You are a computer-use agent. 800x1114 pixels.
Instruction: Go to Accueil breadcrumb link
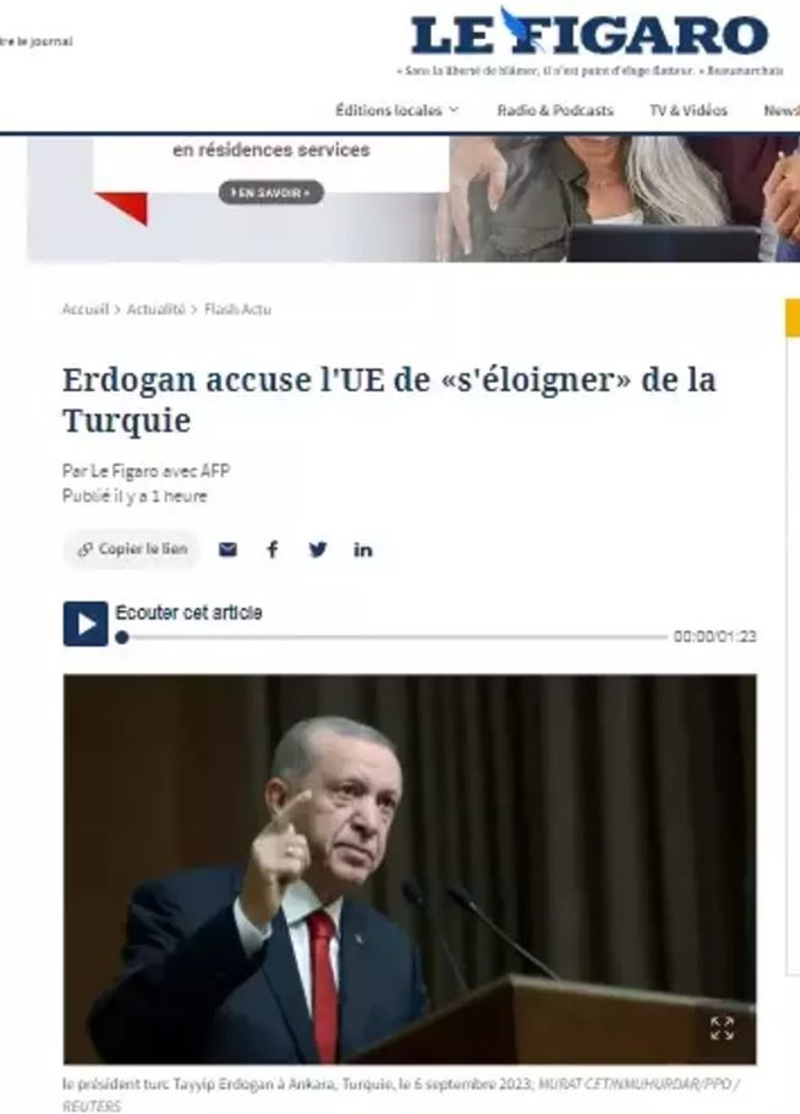pos(85,310)
